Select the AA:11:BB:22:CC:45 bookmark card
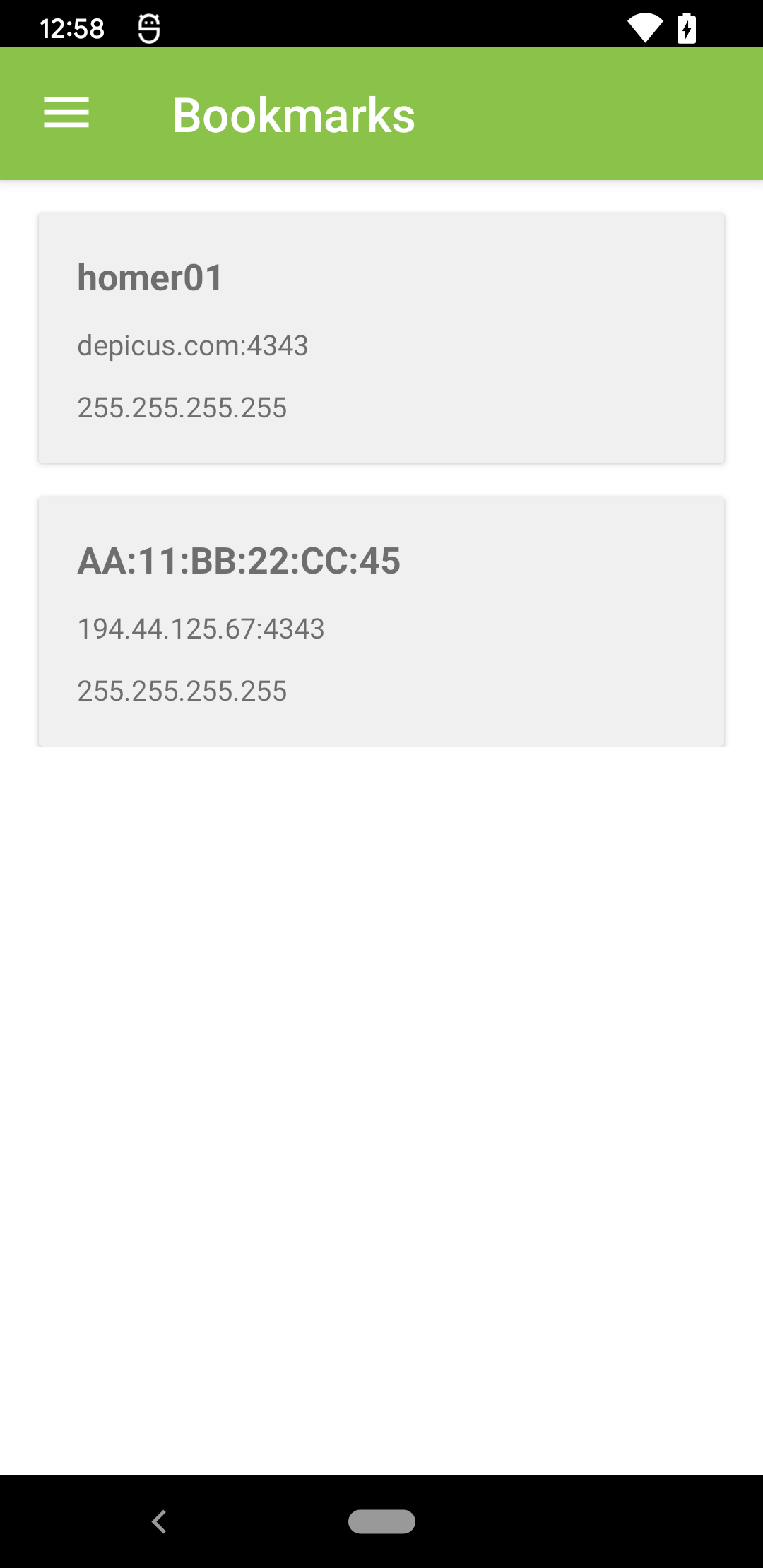Viewport: 763px width, 1568px height. click(x=381, y=622)
